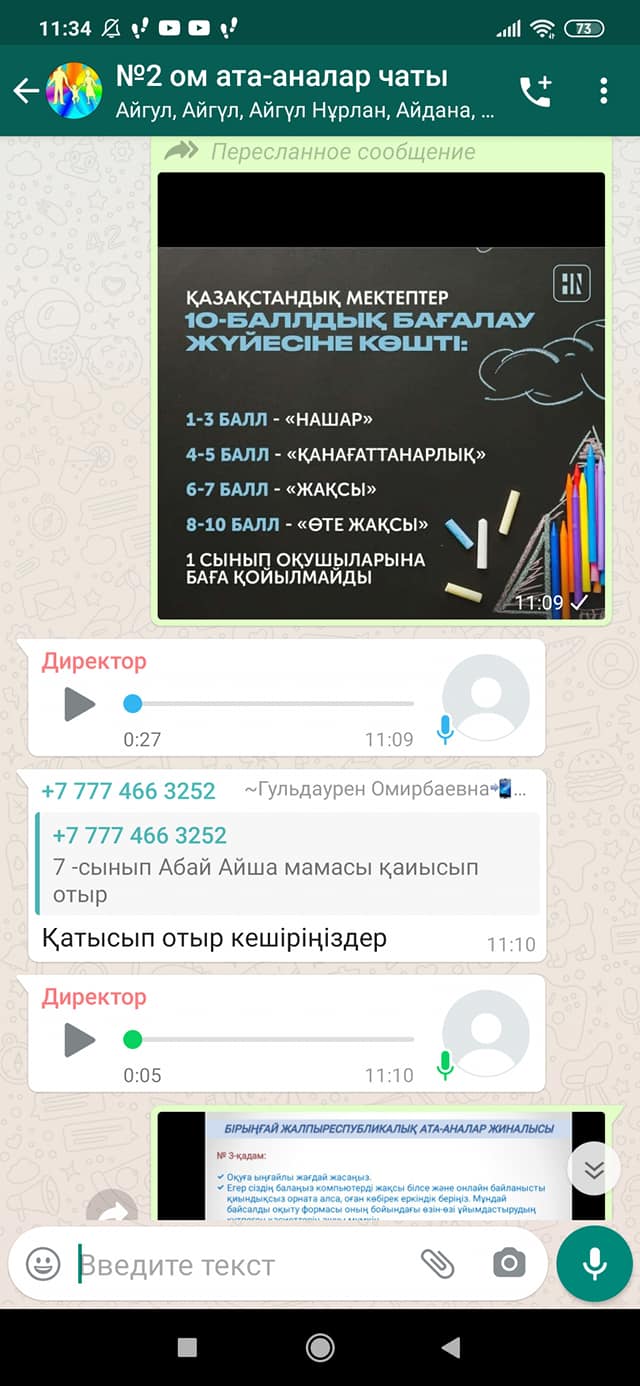Play the 0:27 voice message
Image resolution: width=640 pixels, height=1386 pixels.
[79, 704]
